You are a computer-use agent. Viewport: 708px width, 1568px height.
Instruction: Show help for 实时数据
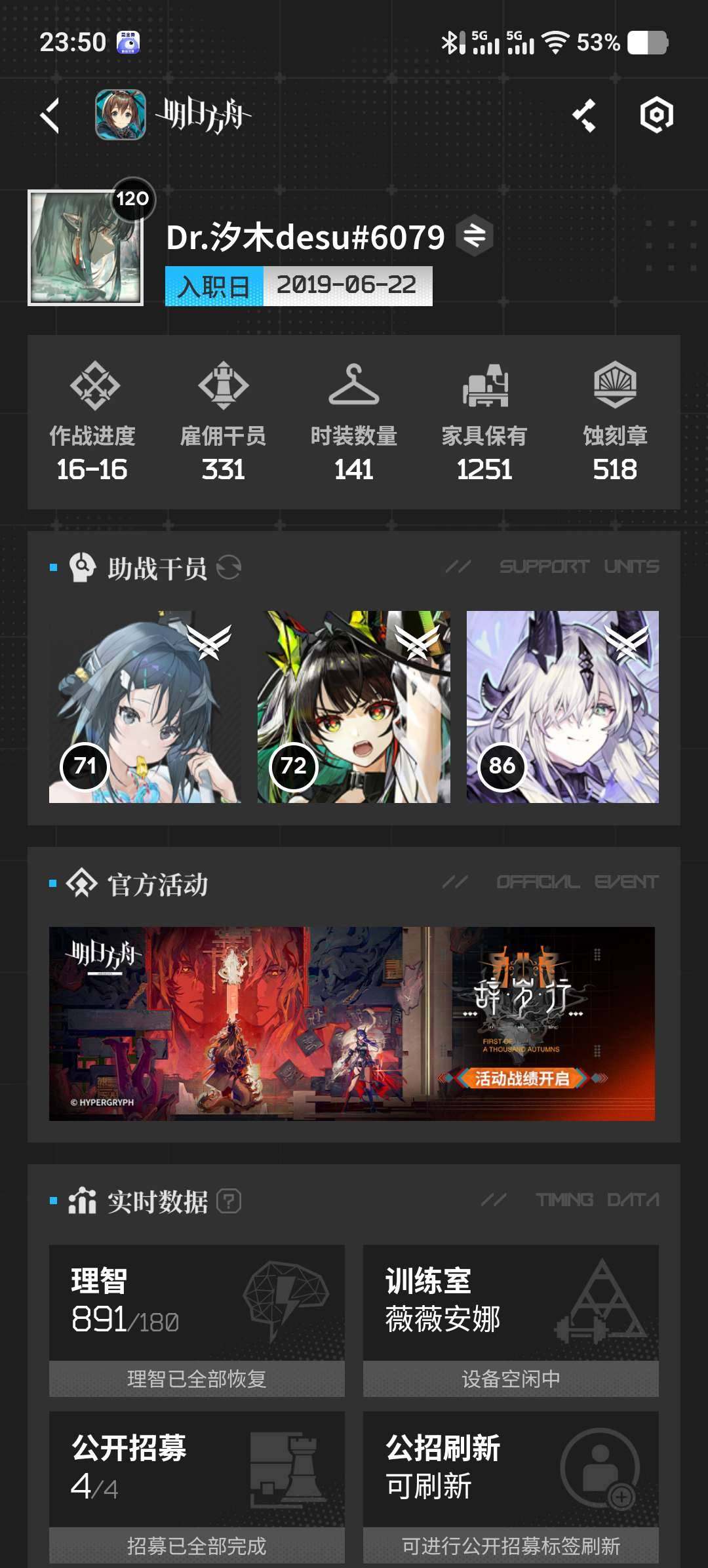pyautogui.click(x=229, y=1201)
